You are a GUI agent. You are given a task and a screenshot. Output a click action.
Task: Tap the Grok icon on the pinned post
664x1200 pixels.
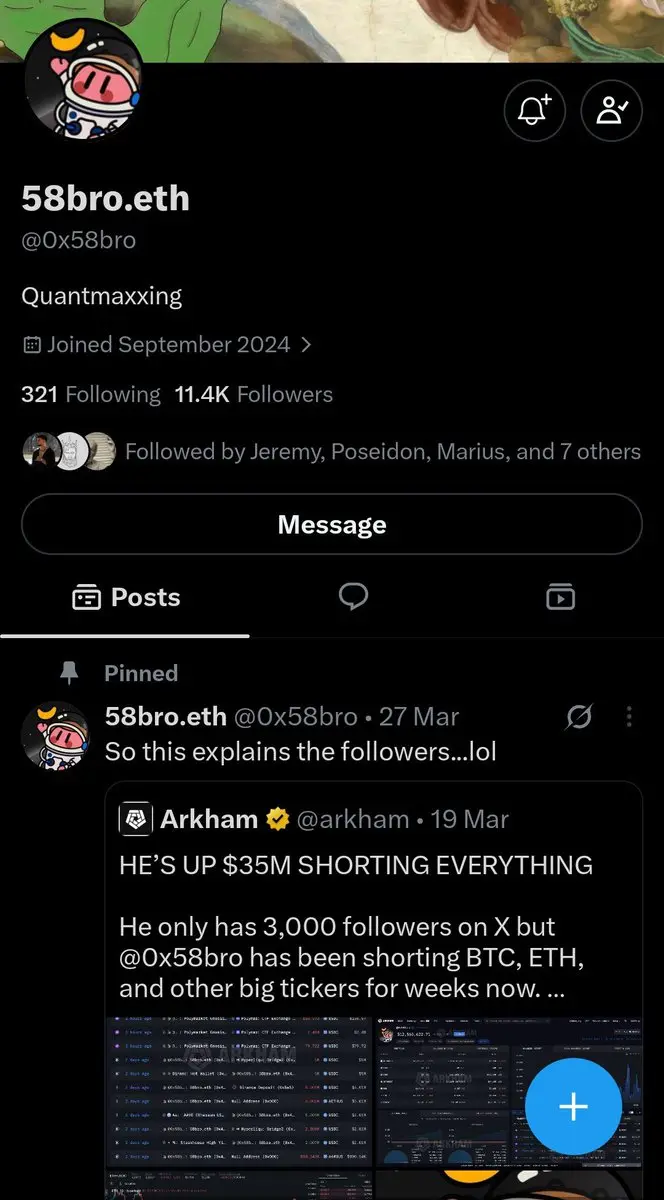click(x=578, y=717)
